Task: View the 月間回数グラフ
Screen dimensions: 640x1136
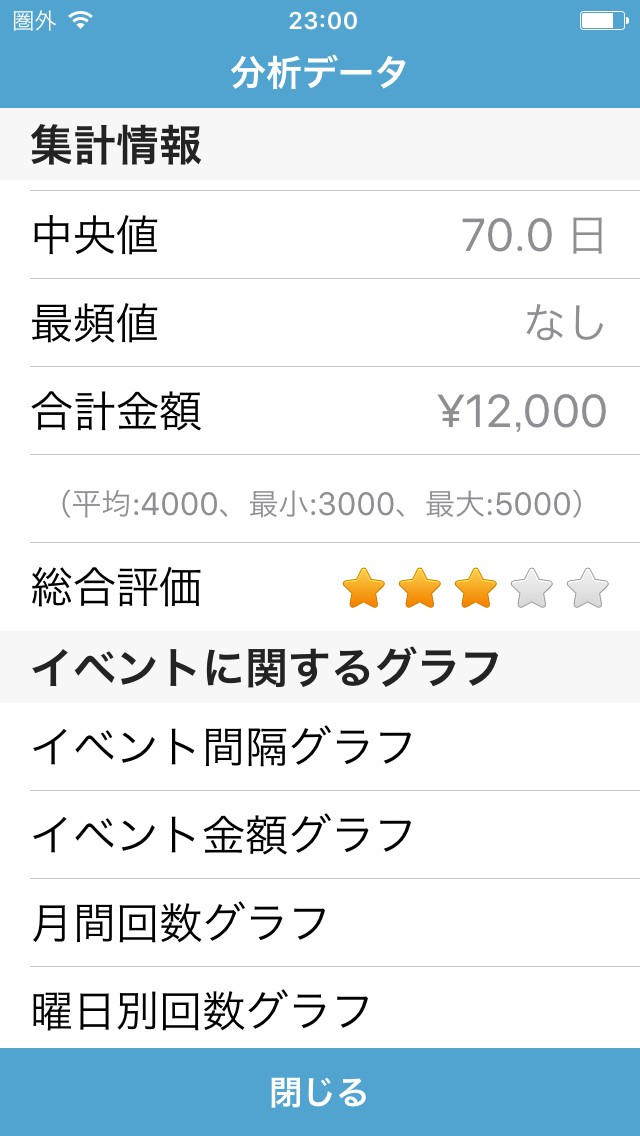Action: 320,923
